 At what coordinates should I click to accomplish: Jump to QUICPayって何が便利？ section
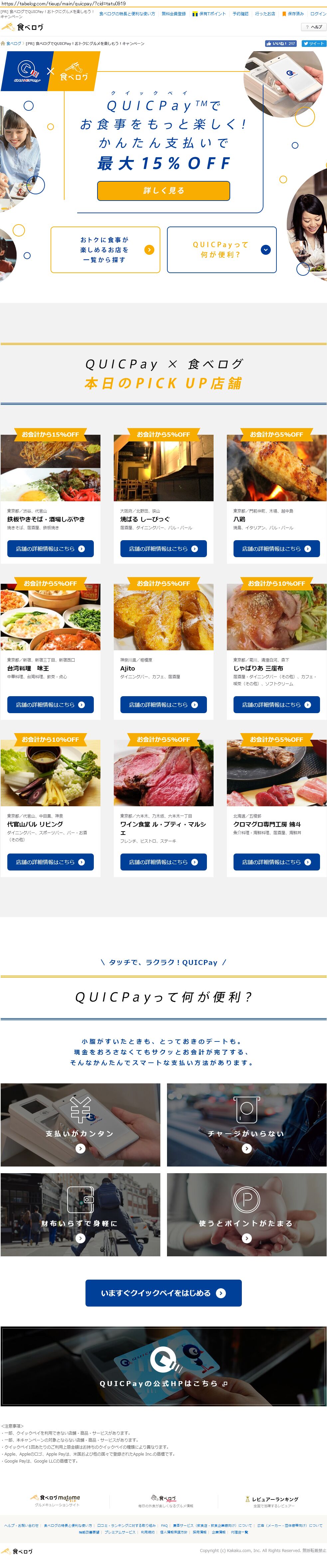[x=222, y=249]
